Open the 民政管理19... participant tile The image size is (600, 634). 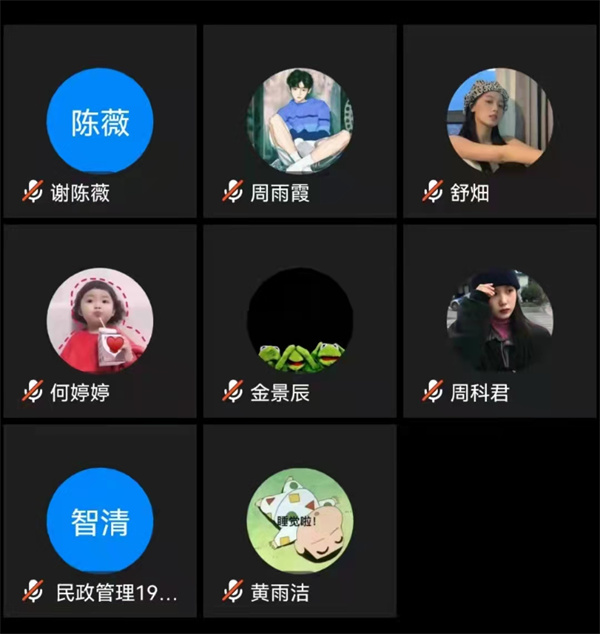100,521
